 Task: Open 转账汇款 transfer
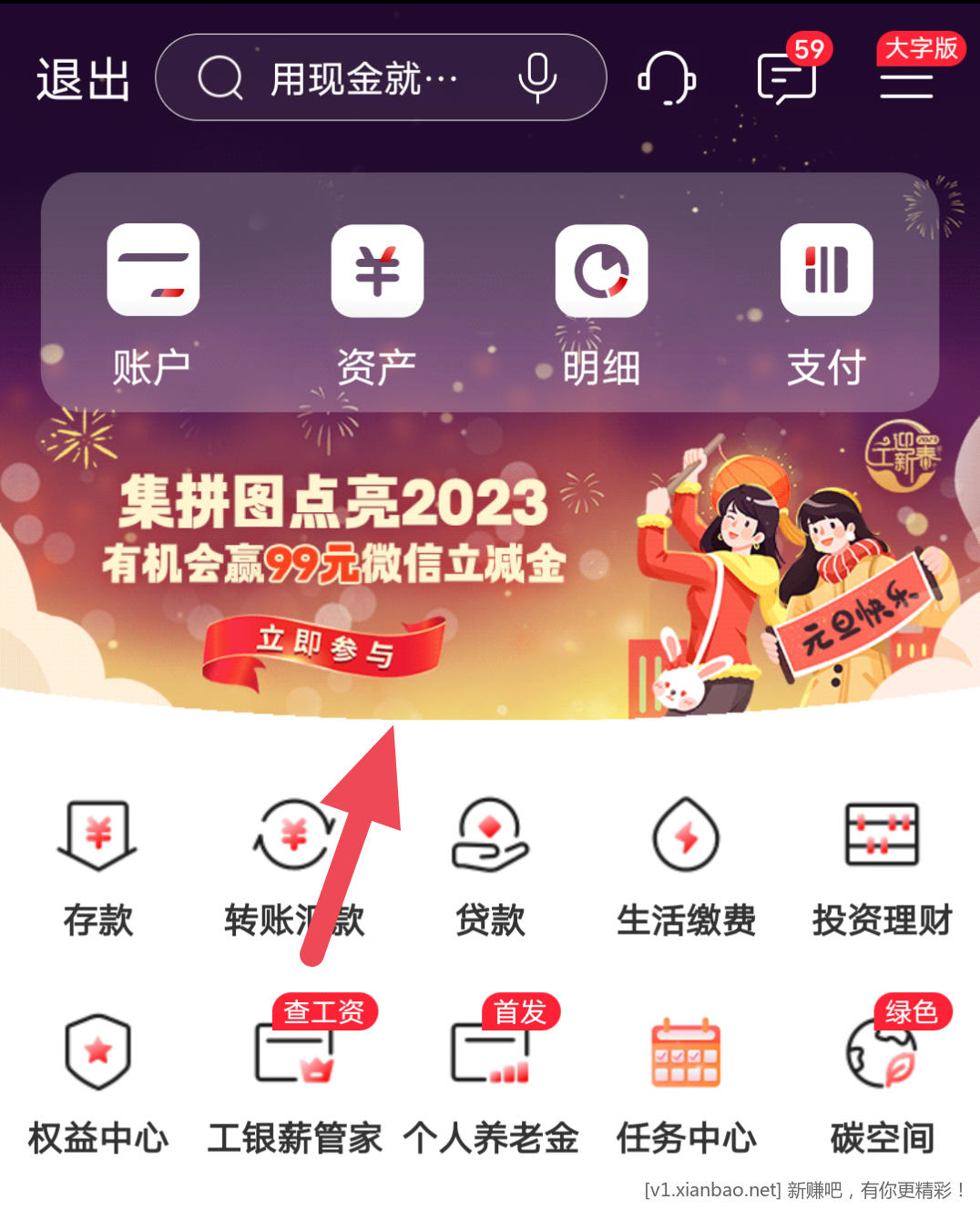(x=293, y=867)
